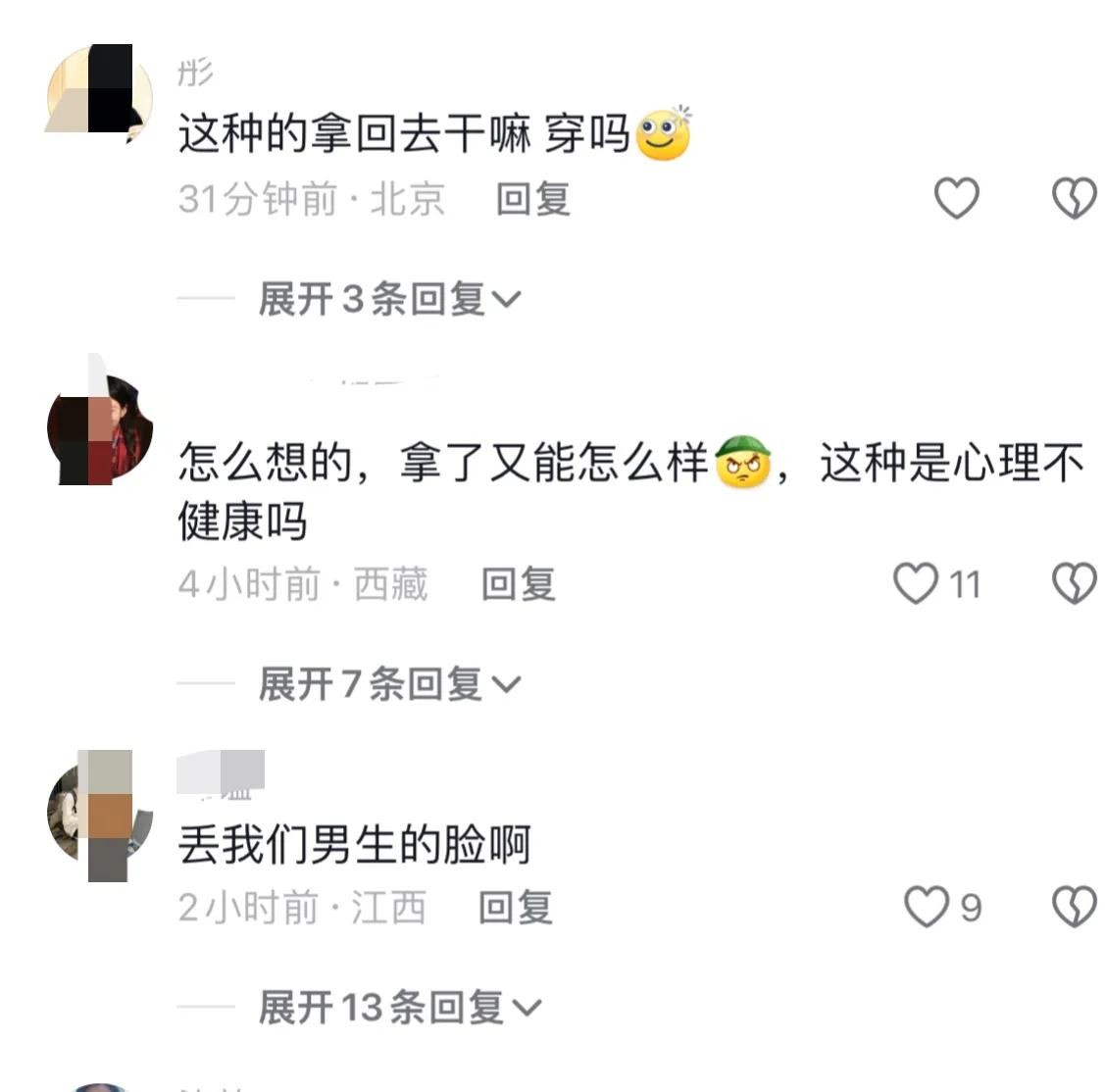Image resolution: width=1105 pixels, height=1092 pixels.
Task: Open the avatar of the 江西 commenter
Action: pos(100,814)
